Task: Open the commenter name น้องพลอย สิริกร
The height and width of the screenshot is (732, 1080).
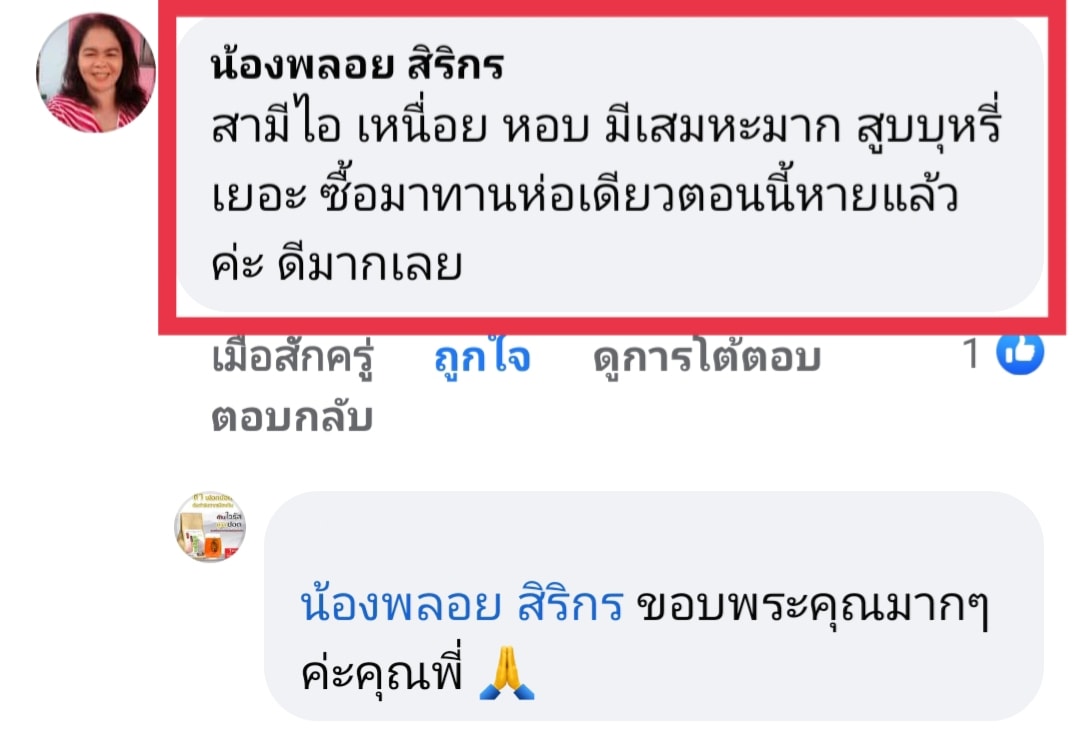Action: [x=357, y=67]
